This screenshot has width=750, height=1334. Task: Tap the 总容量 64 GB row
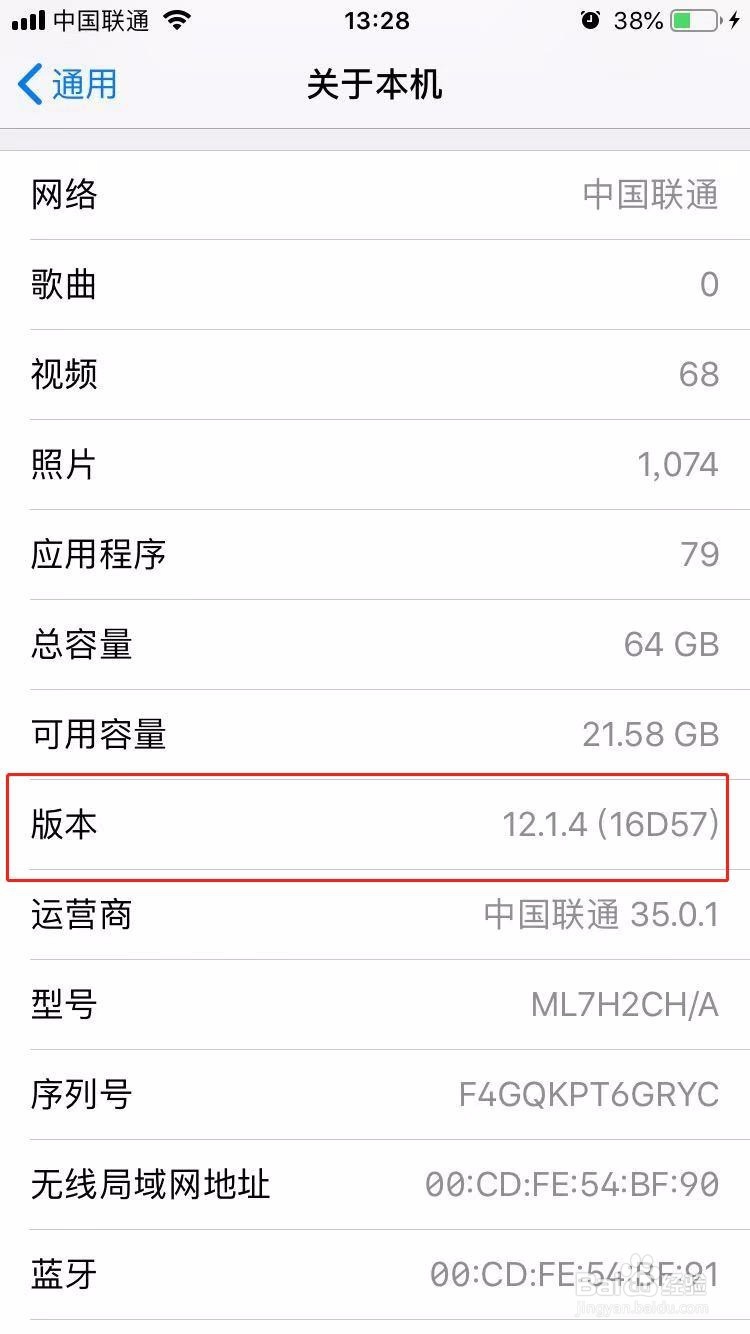pyautogui.click(x=375, y=644)
